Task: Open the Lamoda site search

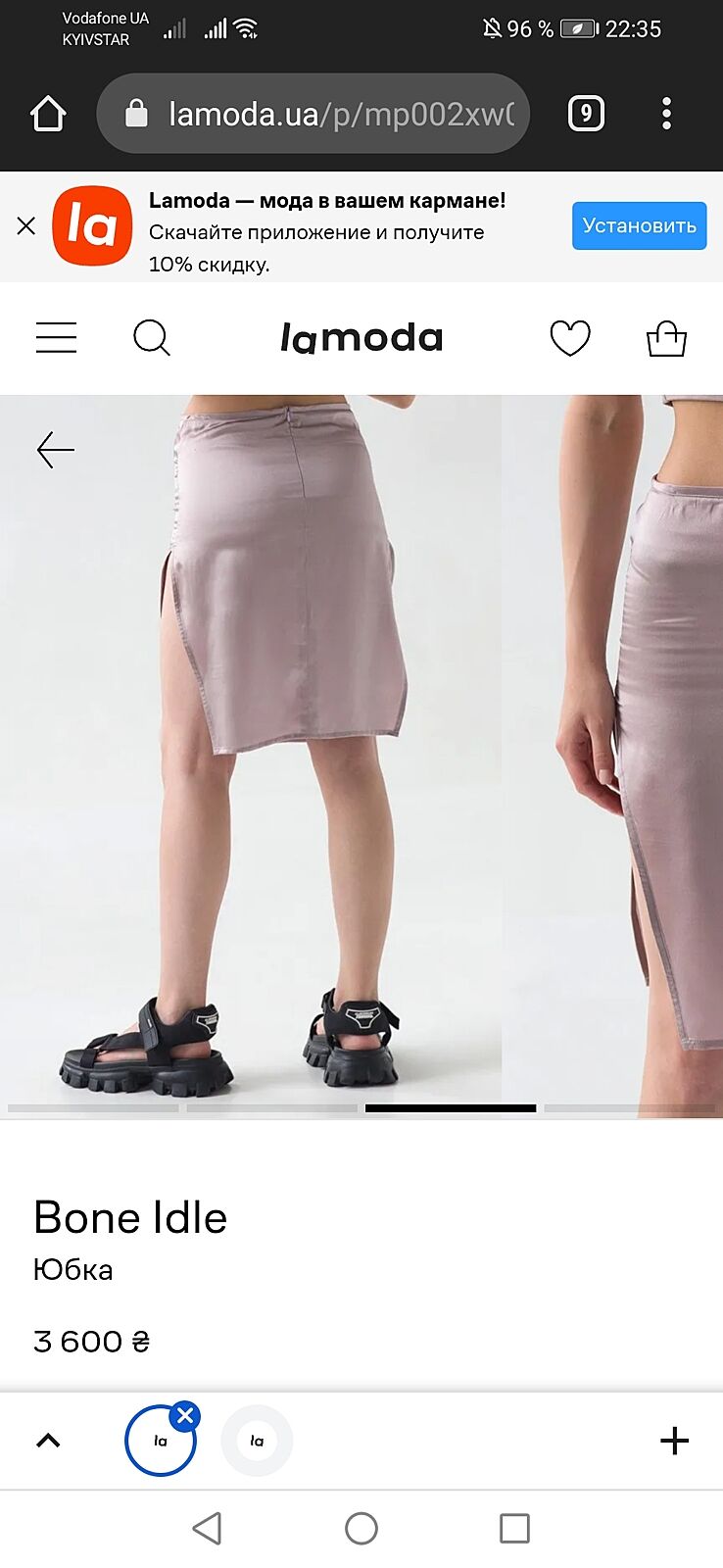Action: click(152, 338)
